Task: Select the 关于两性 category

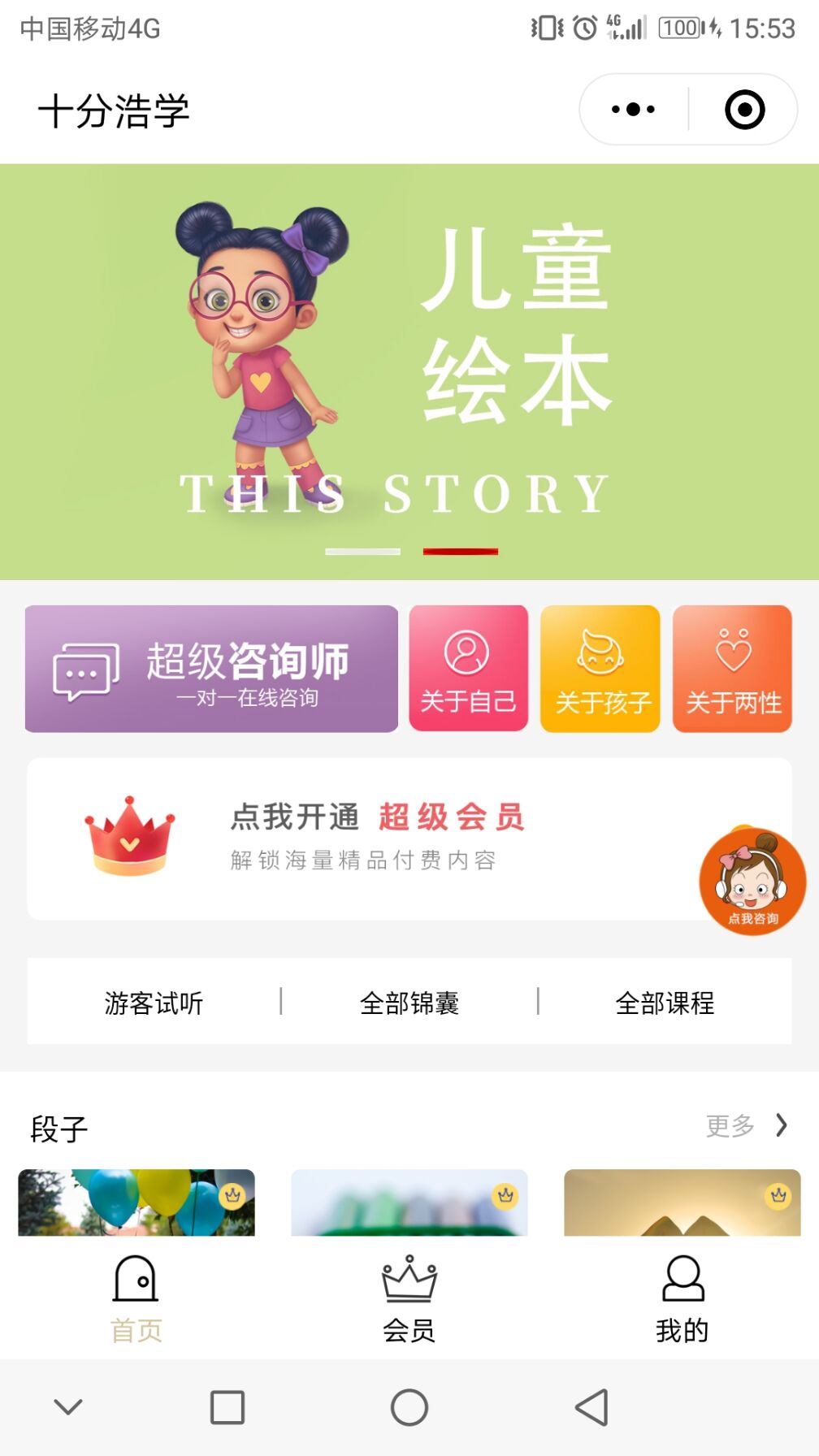Action: pos(732,669)
